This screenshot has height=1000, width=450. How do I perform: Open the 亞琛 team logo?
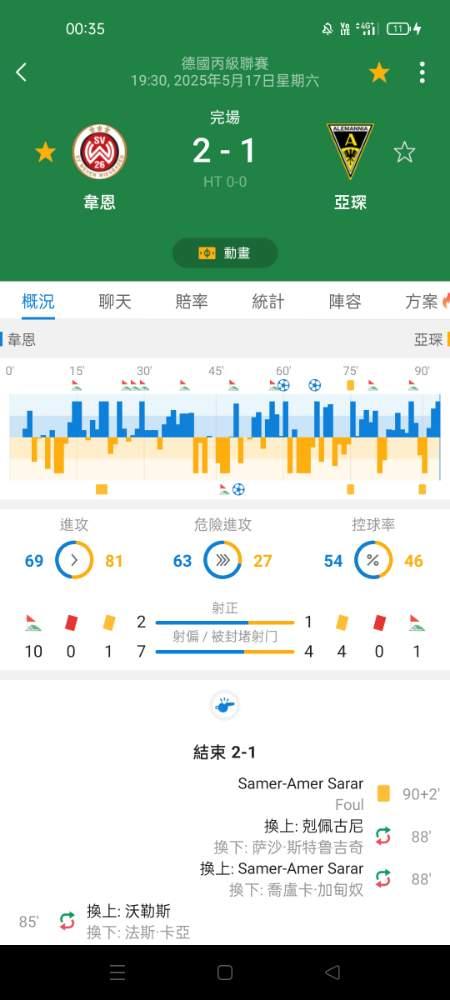pos(350,152)
